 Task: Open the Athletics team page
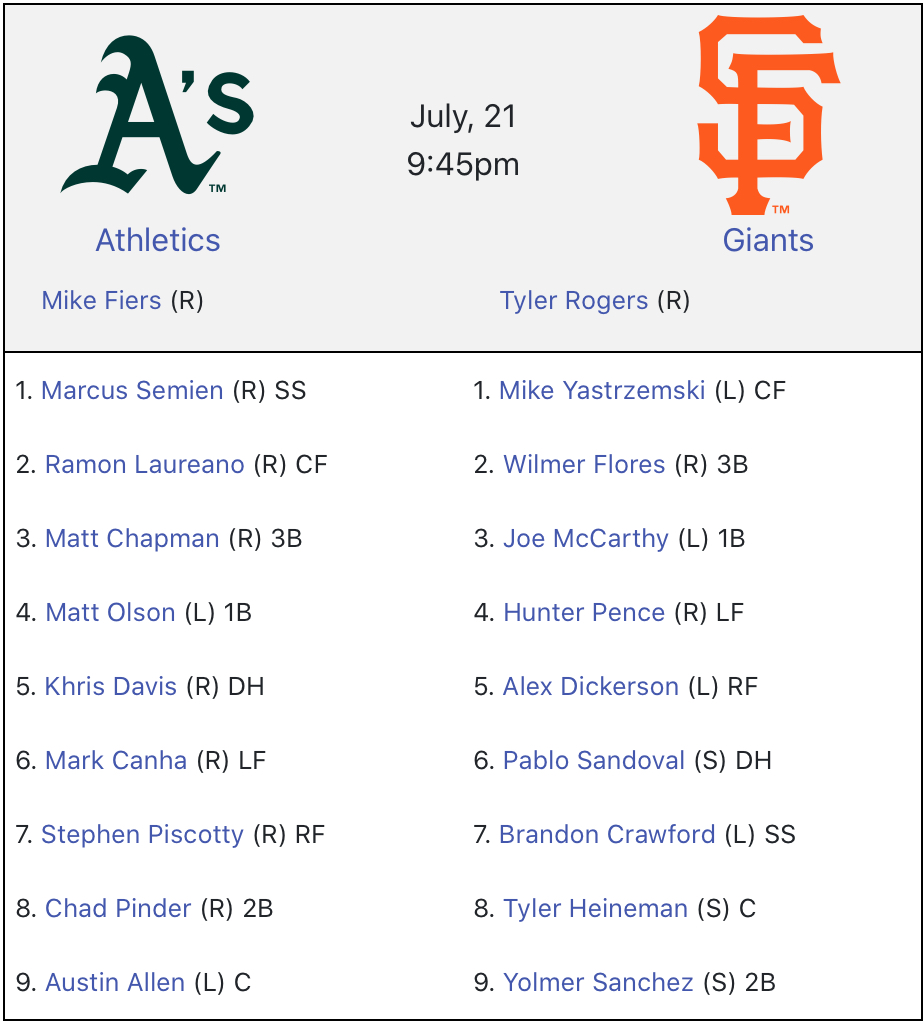click(158, 240)
